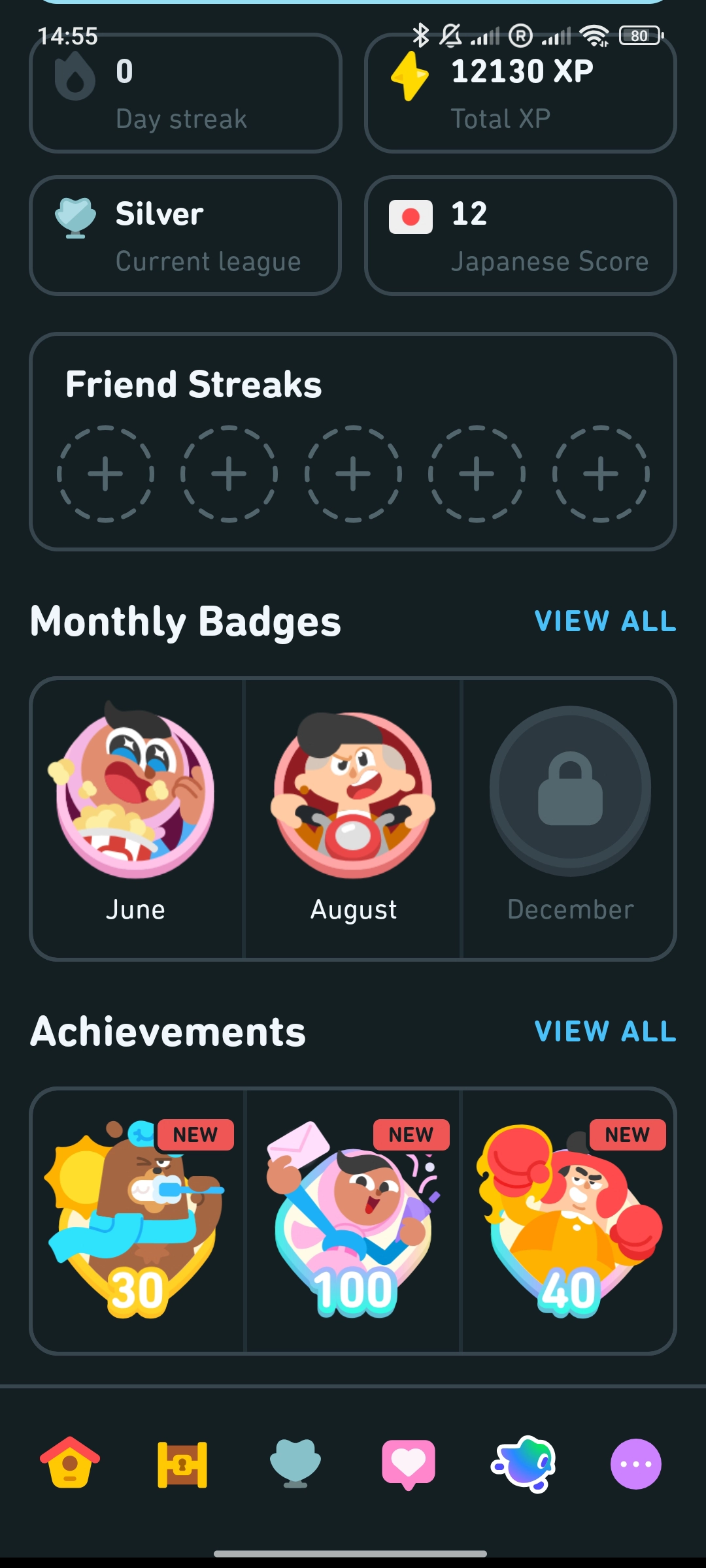Image resolution: width=706 pixels, height=1568 pixels.
Task: Open the Home tab via house icon
Action: click(x=70, y=1465)
